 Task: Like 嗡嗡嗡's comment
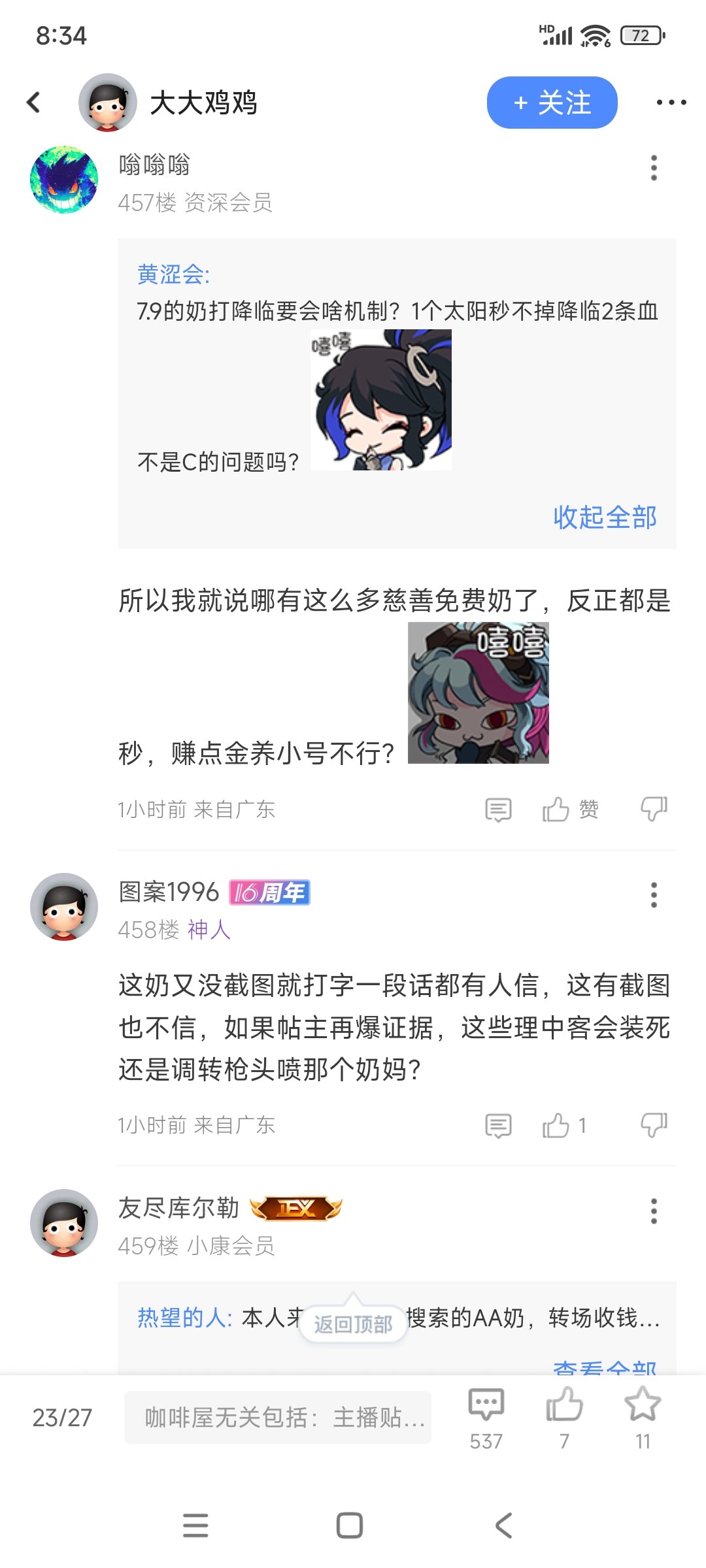coord(570,809)
